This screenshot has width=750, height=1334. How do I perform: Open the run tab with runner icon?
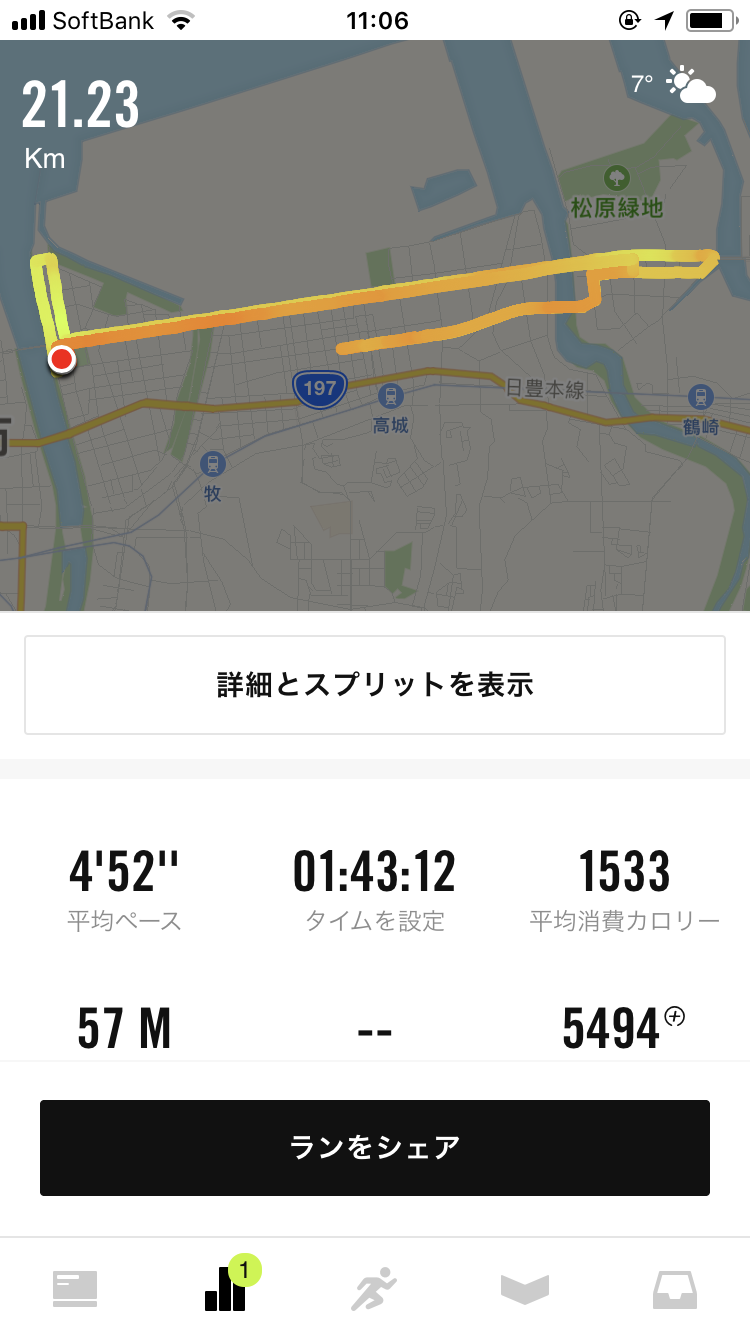pyautogui.click(x=375, y=1289)
